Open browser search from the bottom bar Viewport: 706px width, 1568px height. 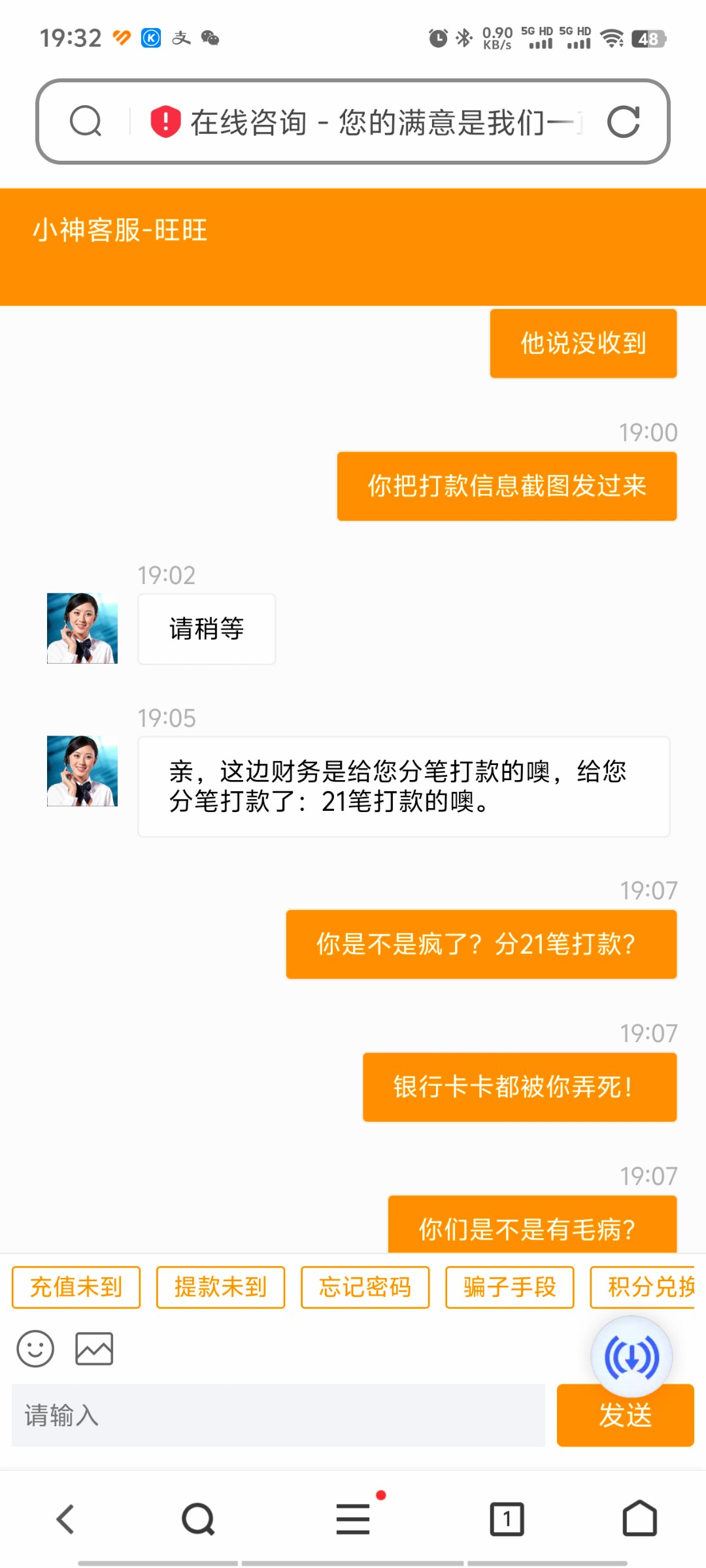198,1519
